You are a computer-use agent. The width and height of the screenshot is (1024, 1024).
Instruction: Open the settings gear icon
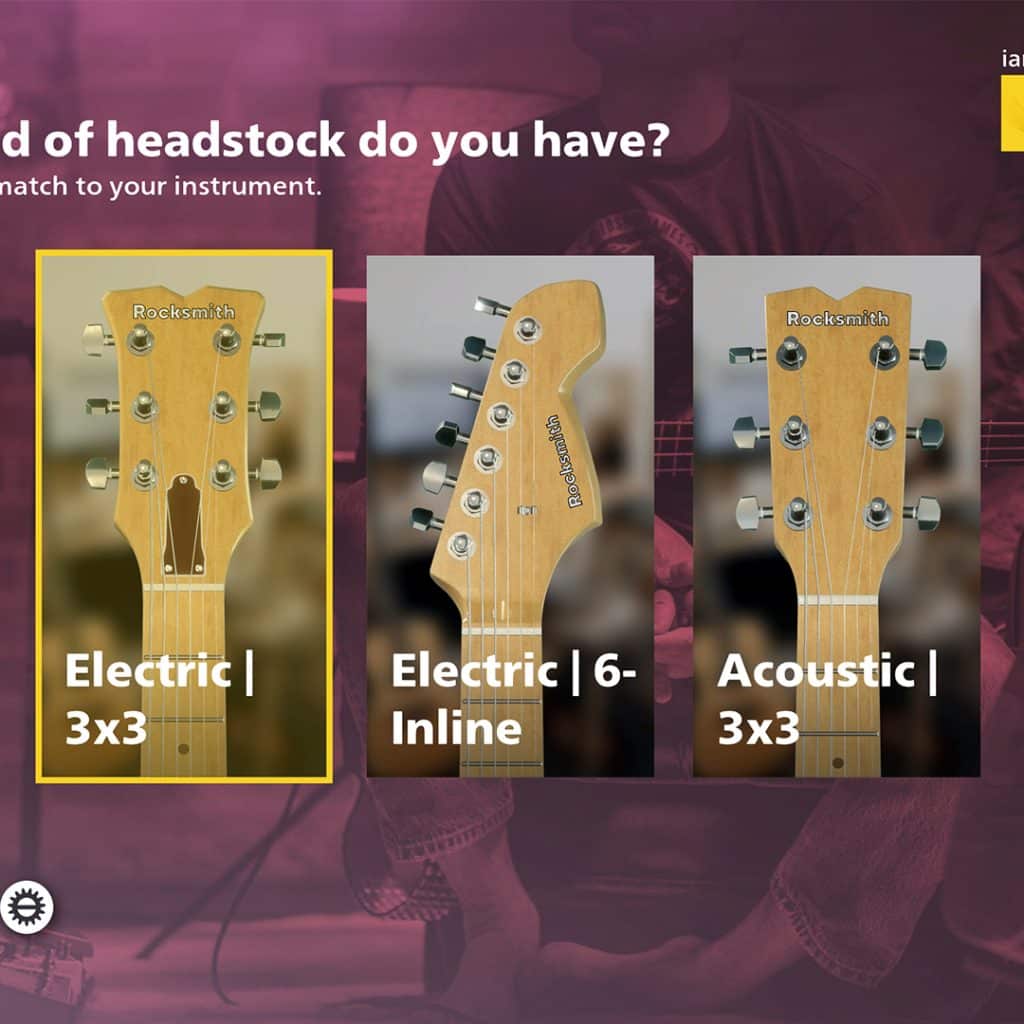tap(26, 907)
